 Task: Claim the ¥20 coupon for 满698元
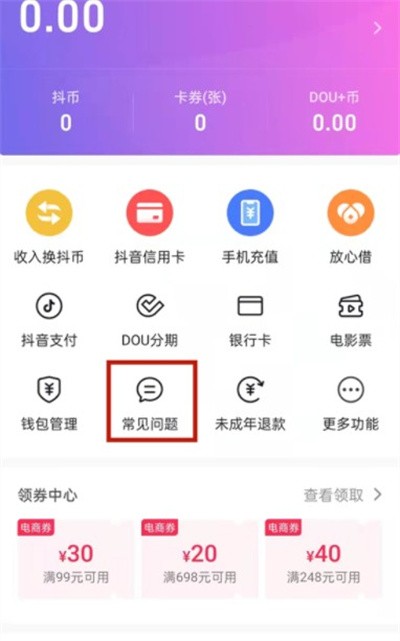pyautogui.click(x=200, y=559)
